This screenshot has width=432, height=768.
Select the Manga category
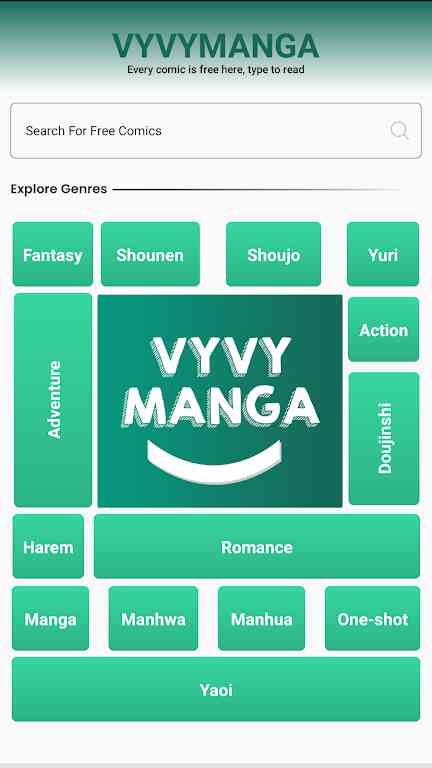coord(50,619)
